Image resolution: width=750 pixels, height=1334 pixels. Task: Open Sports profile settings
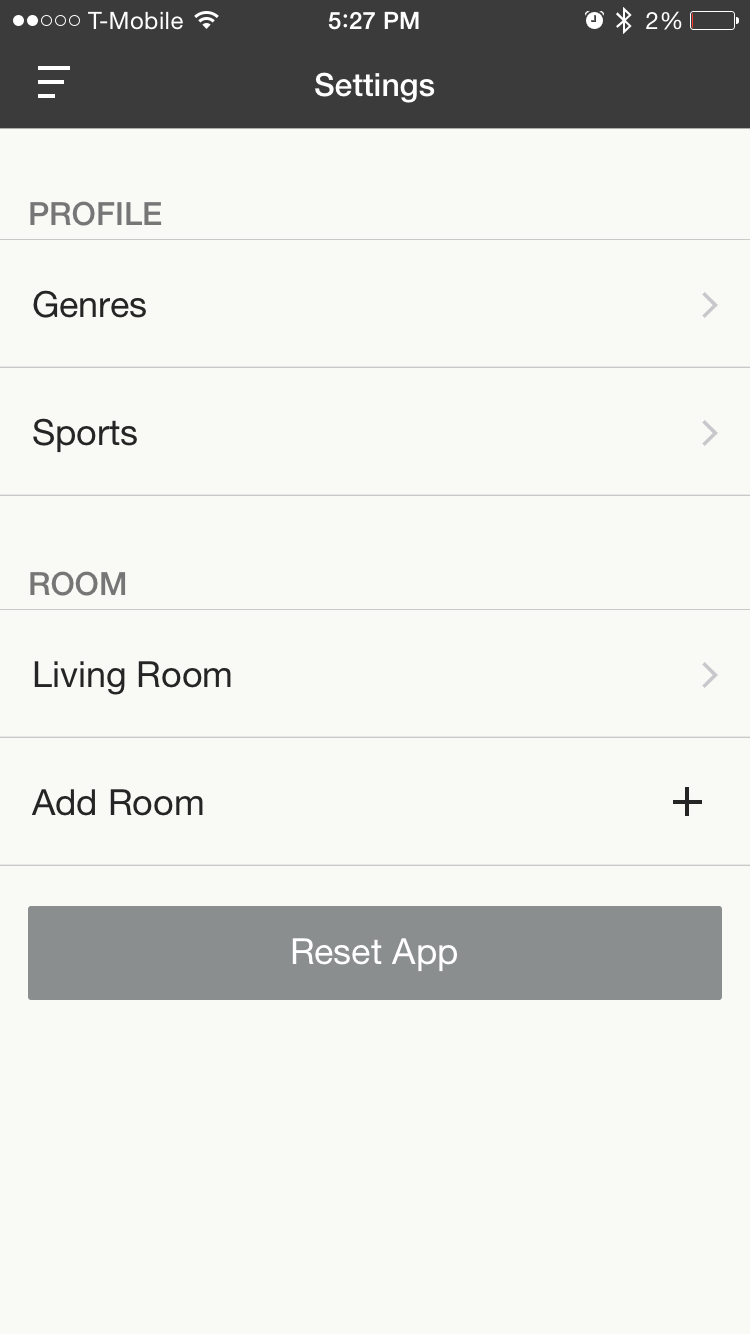pyautogui.click(x=375, y=432)
